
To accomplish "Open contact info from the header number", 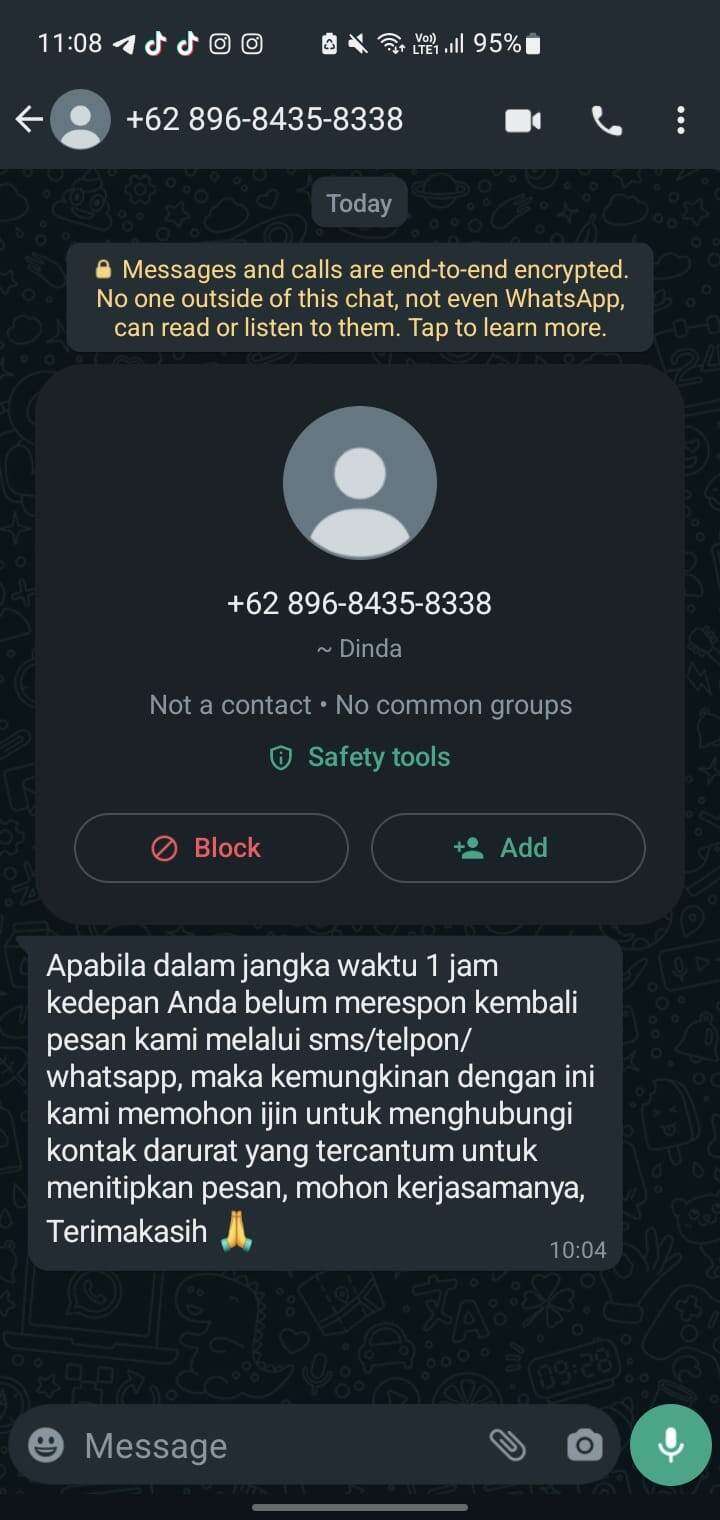I will (x=264, y=120).
